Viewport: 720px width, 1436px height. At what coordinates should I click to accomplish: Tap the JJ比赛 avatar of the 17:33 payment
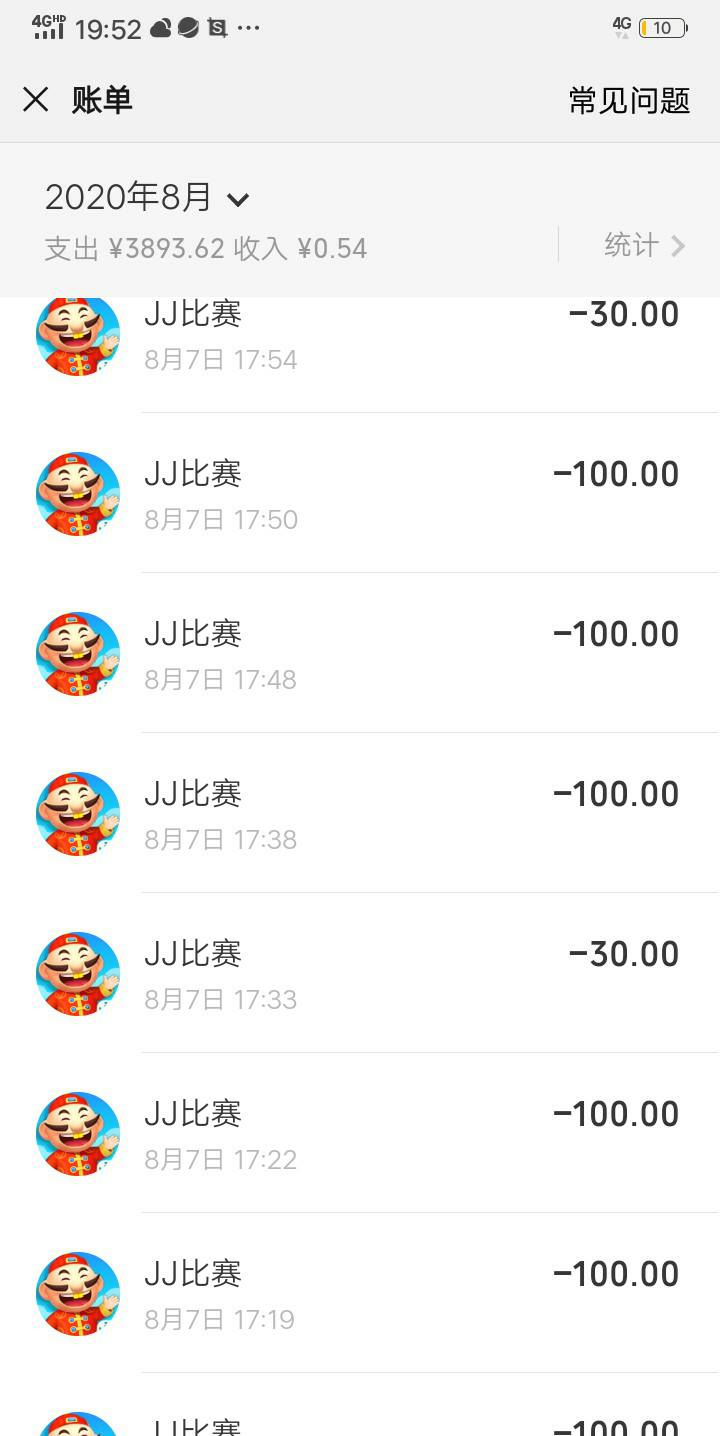pos(77,973)
